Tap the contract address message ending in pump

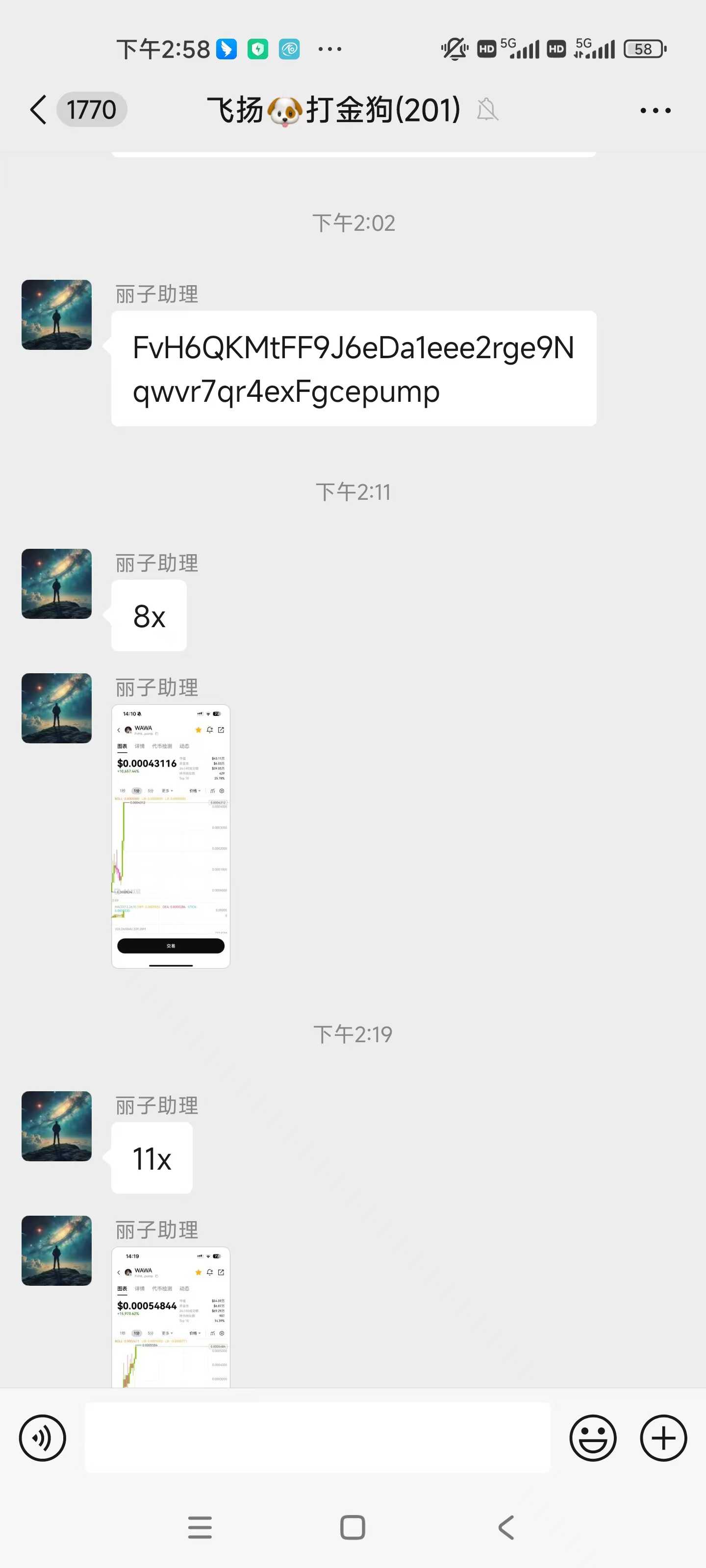coord(353,369)
